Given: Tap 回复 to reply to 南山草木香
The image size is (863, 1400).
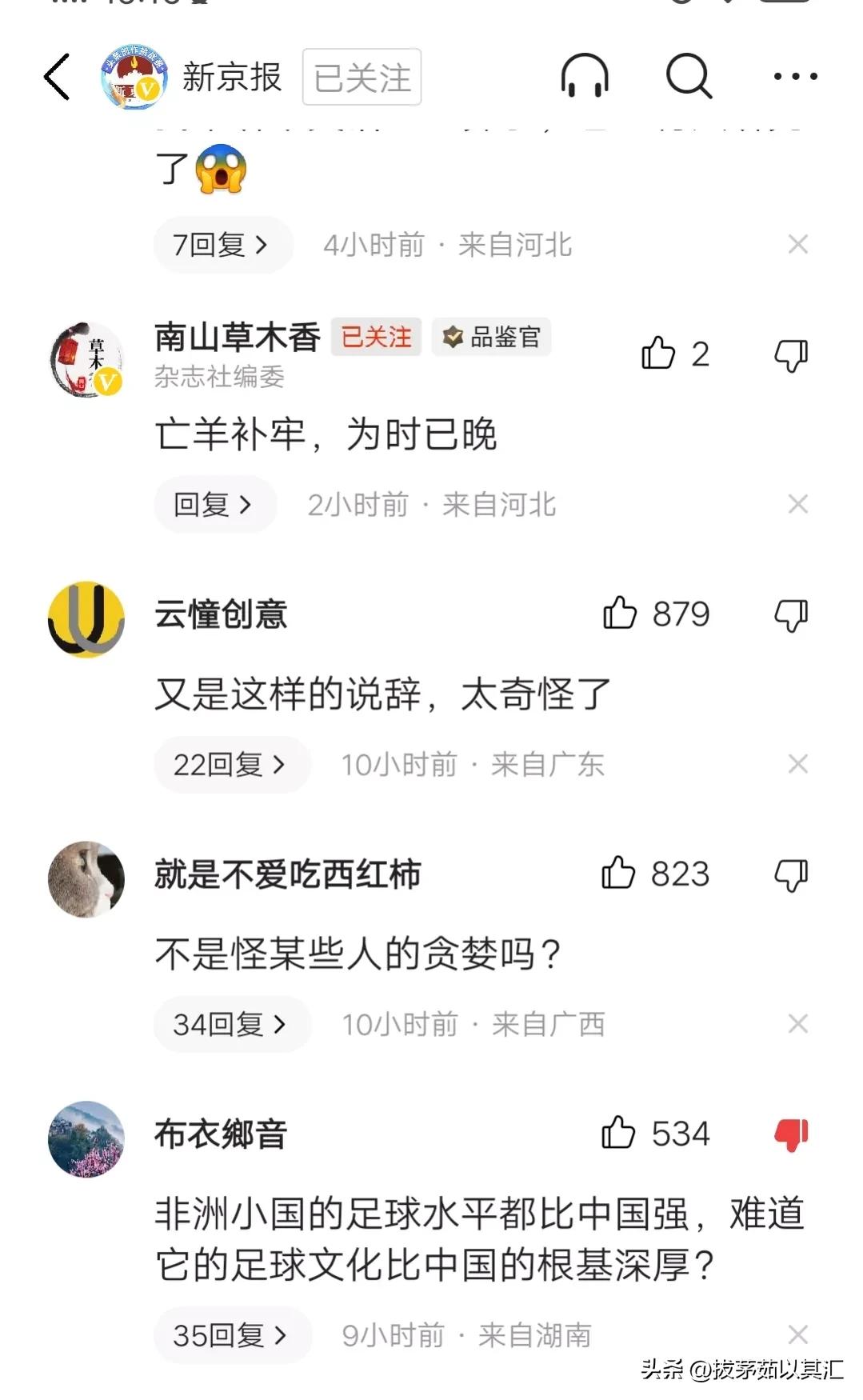Looking at the screenshot, I should click(214, 504).
